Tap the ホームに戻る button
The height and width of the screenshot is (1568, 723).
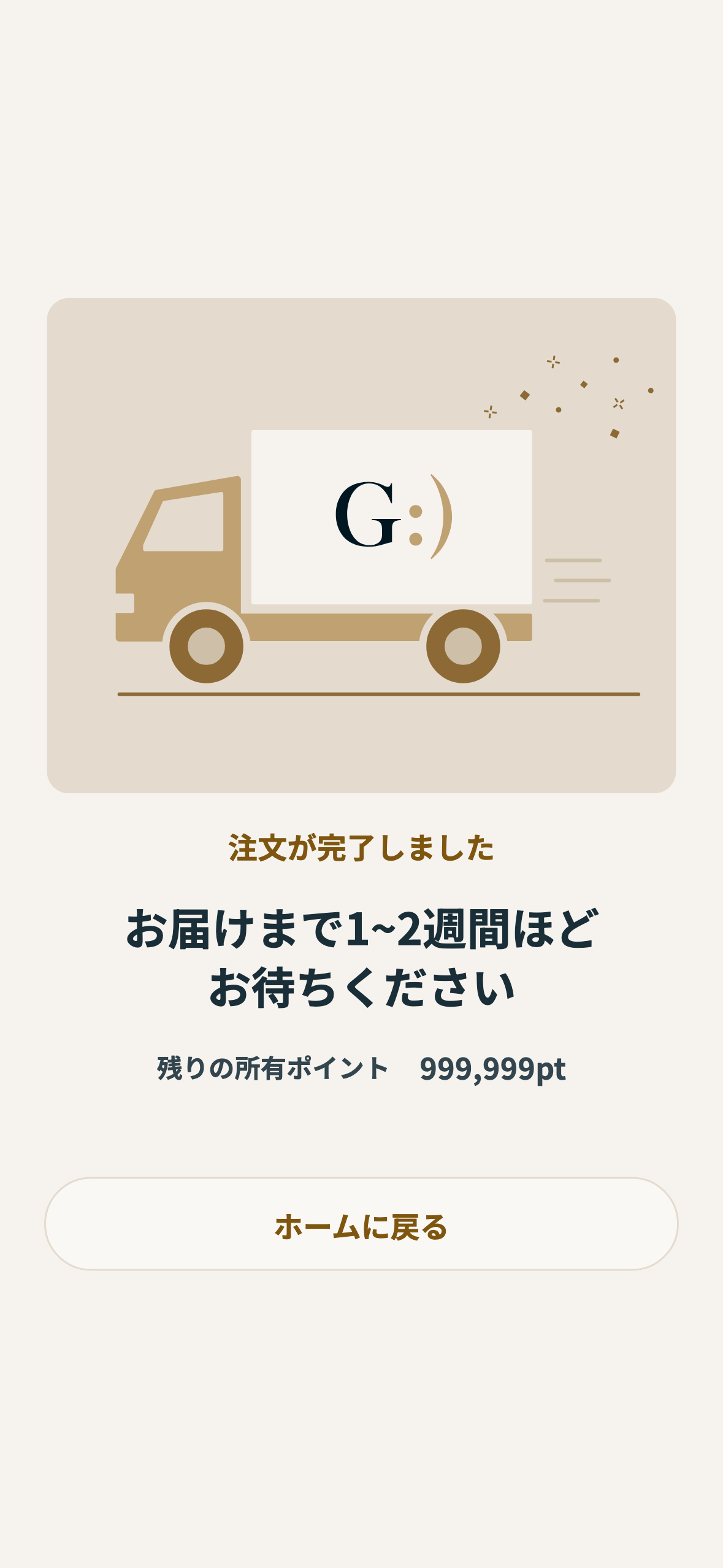(361, 1224)
